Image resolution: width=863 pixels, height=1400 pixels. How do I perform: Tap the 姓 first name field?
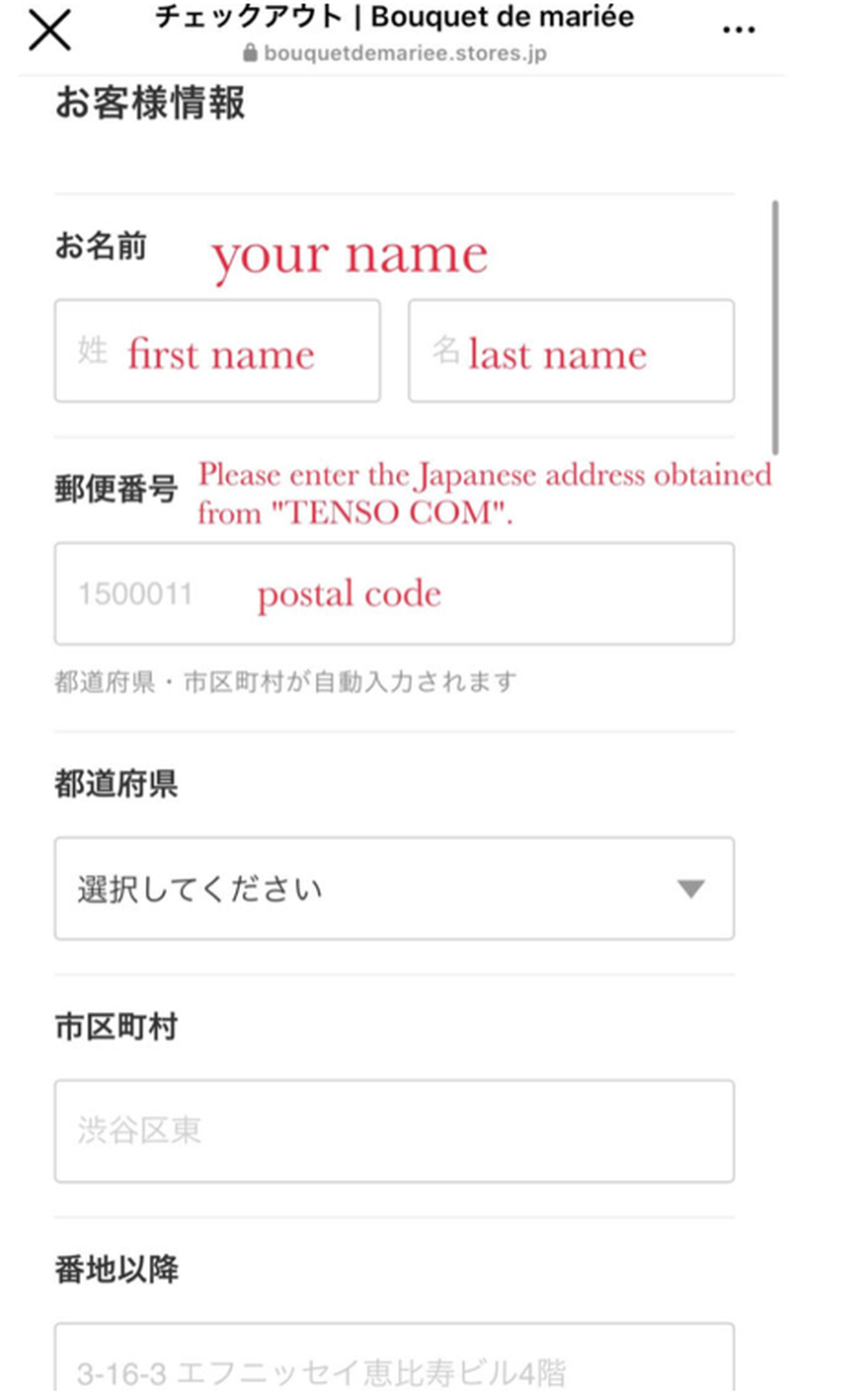coord(217,351)
